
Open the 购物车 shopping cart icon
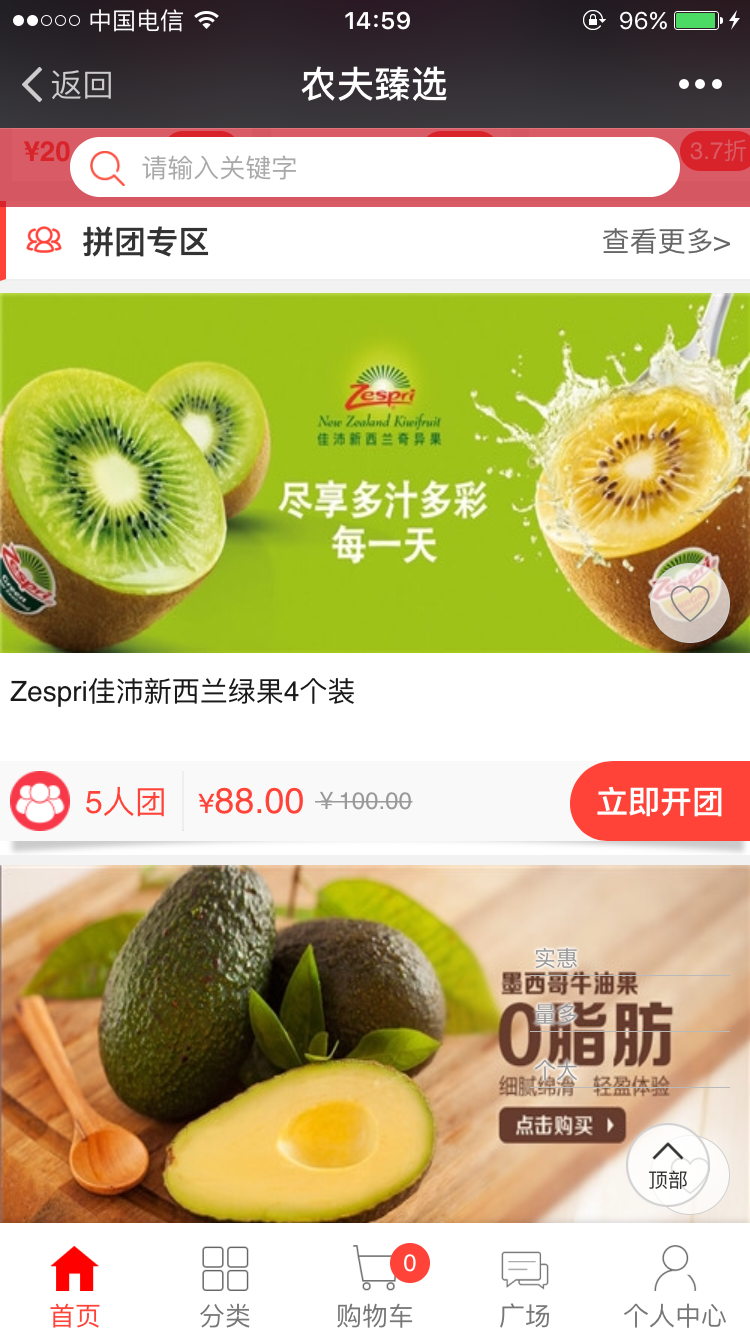(x=375, y=1267)
